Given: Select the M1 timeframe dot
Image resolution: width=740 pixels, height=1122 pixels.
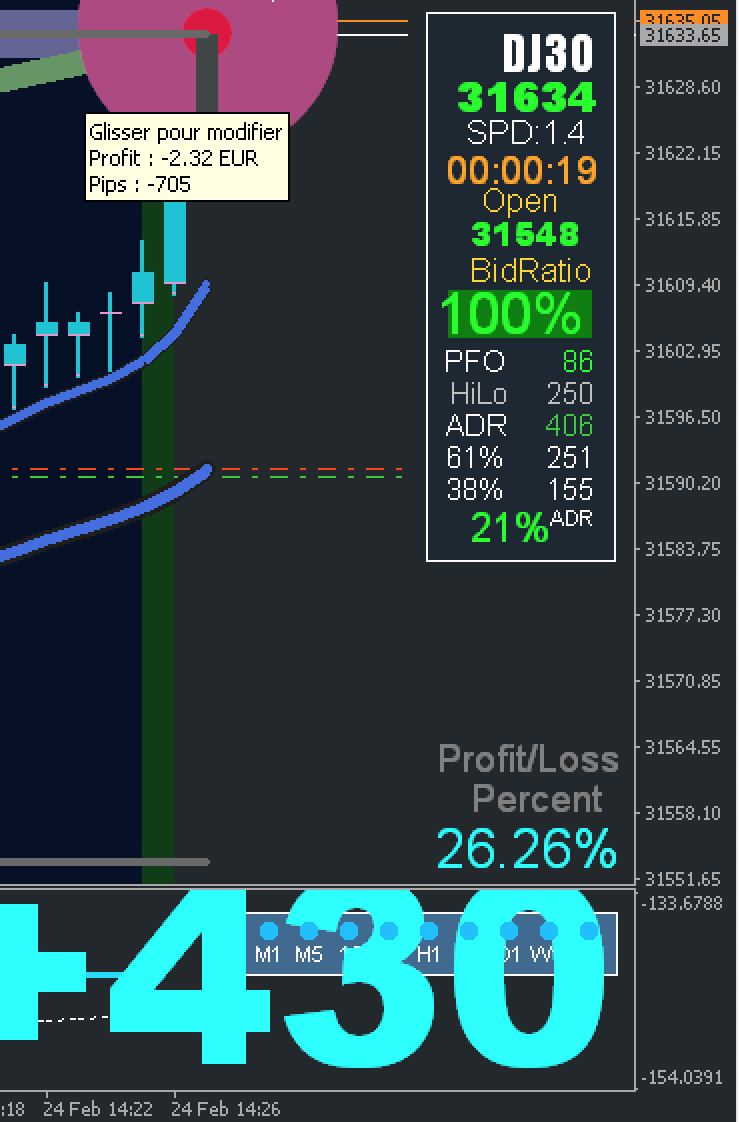Looking at the screenshot, I should pos(268,932).
